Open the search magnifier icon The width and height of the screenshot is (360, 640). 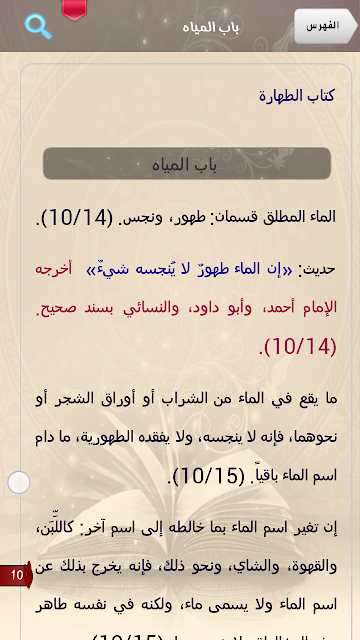click(38, 26)
